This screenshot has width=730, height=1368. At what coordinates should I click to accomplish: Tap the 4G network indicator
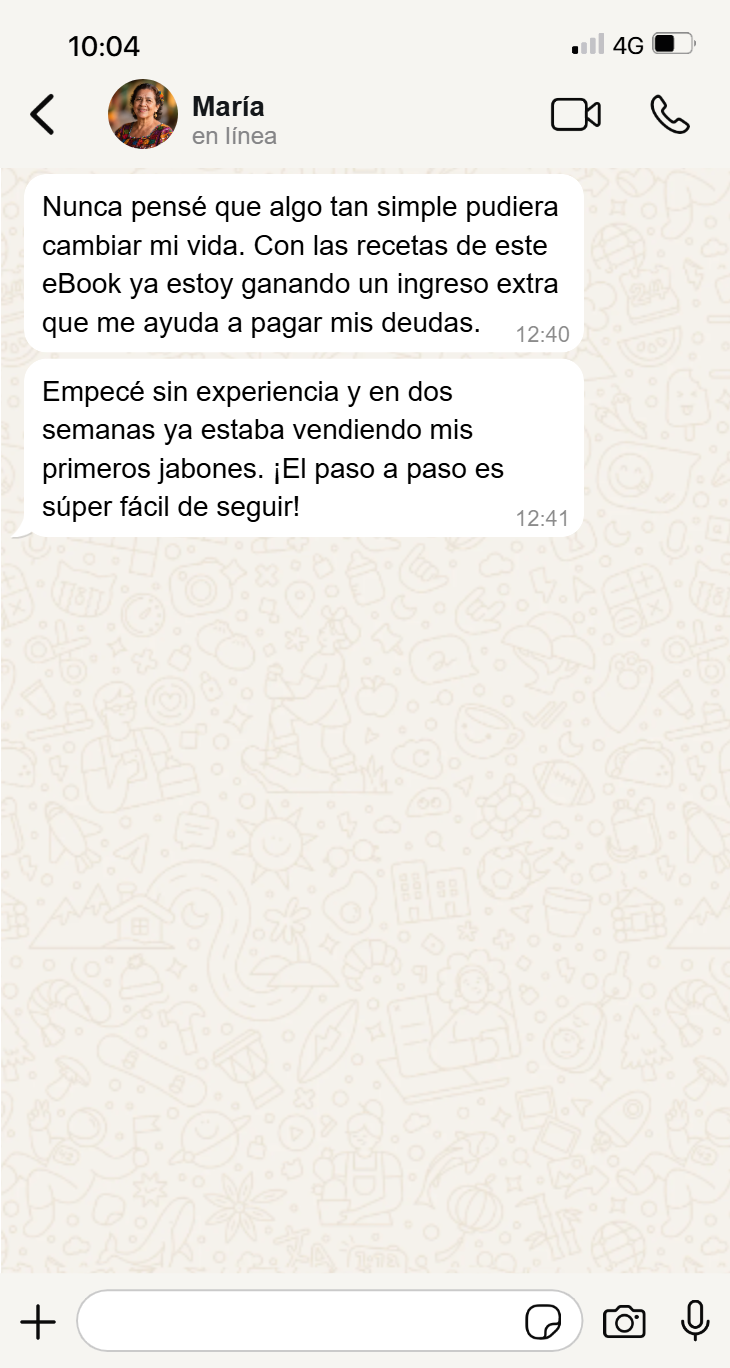[x=627, y=43]
